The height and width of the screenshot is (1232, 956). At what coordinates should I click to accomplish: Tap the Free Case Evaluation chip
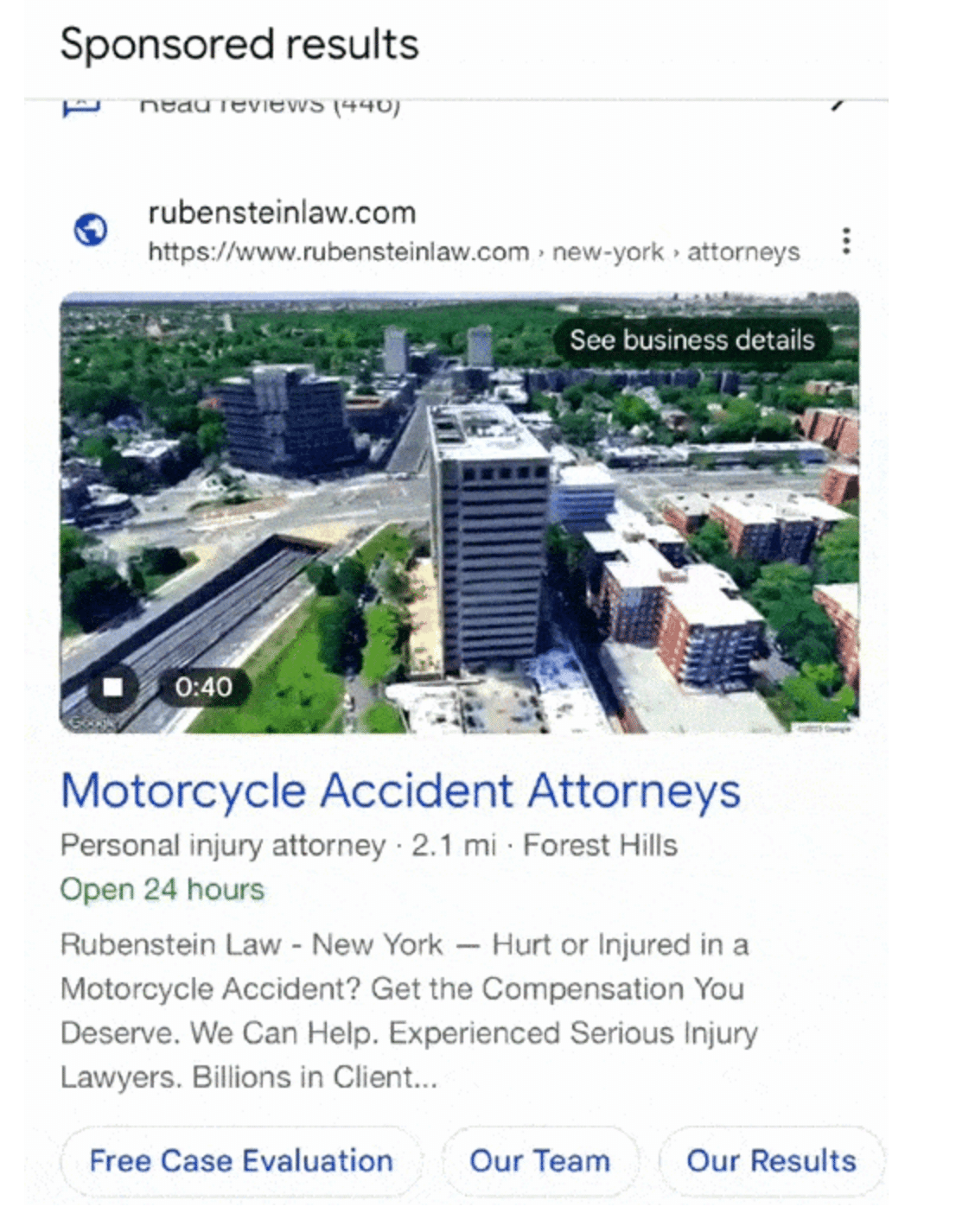click(x=242, y=1161)
